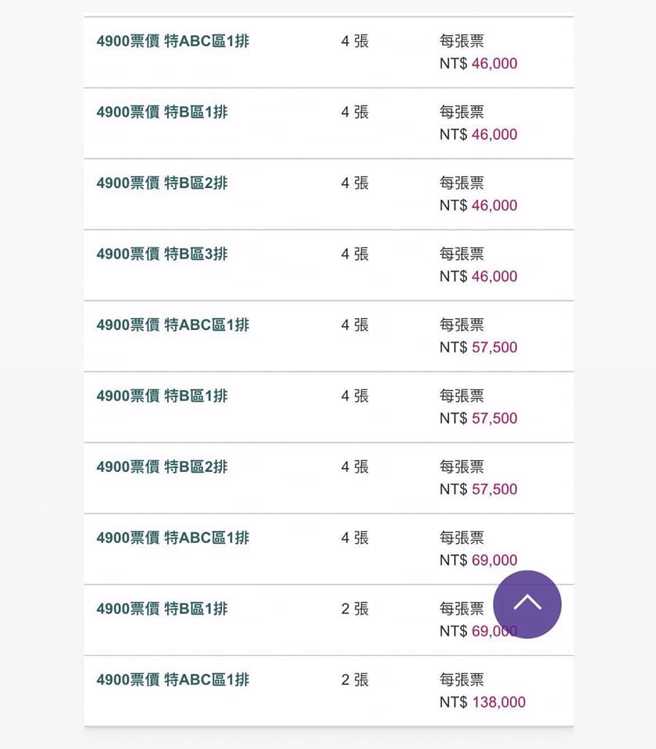Open 特ABC區1排 listing priced NT$ 46,000
The image size is (656, 749).
pos(173,42)
